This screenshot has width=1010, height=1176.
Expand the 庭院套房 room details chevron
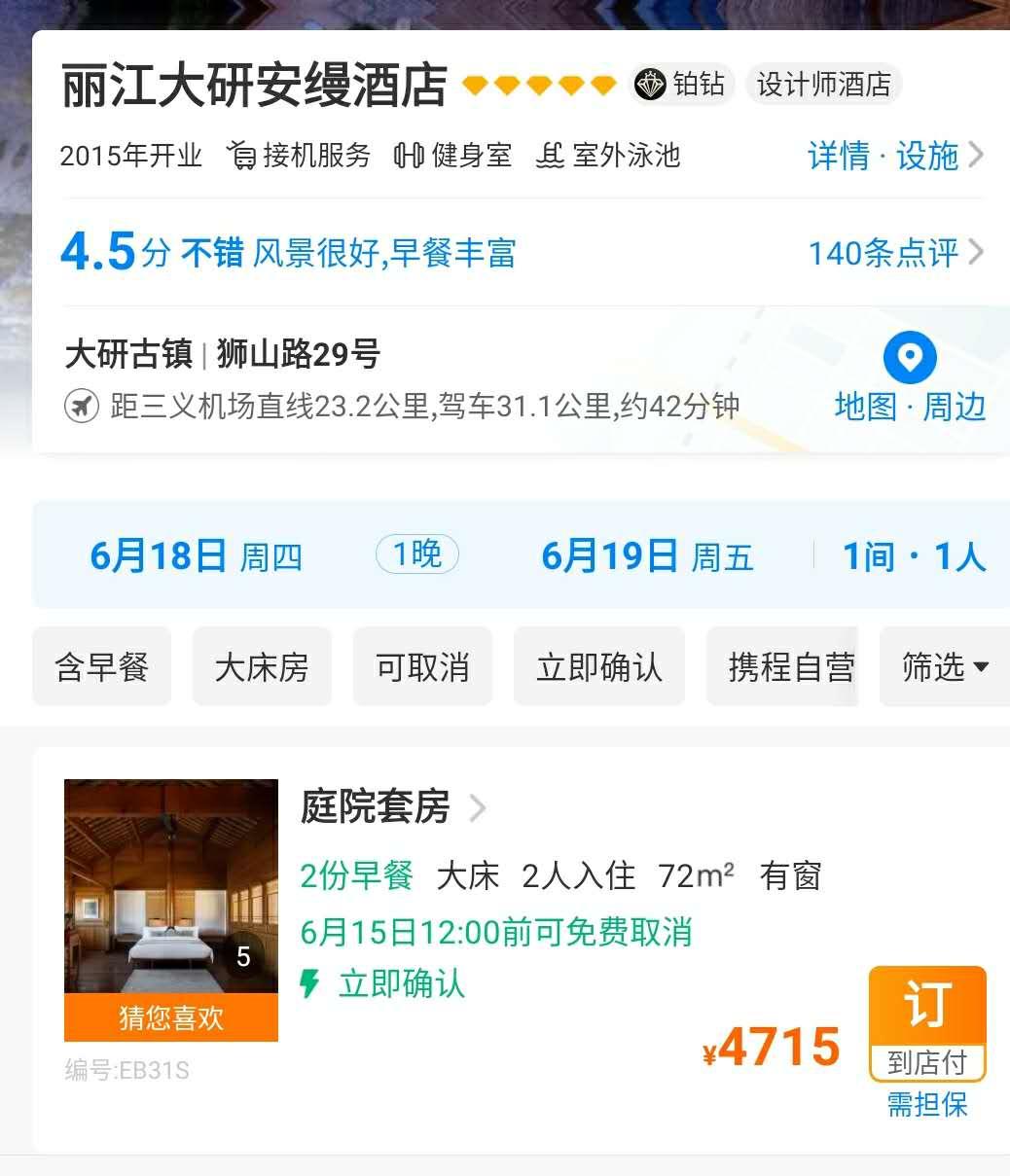[x=476, y=808]
